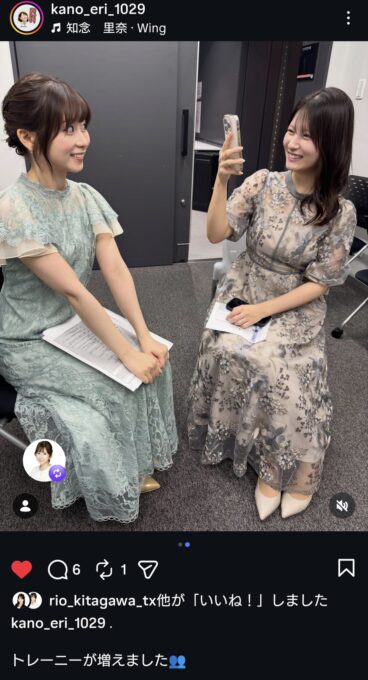Screen dimensions: 368x680
Task: Unmute the post audio
Action: [342, 506]
